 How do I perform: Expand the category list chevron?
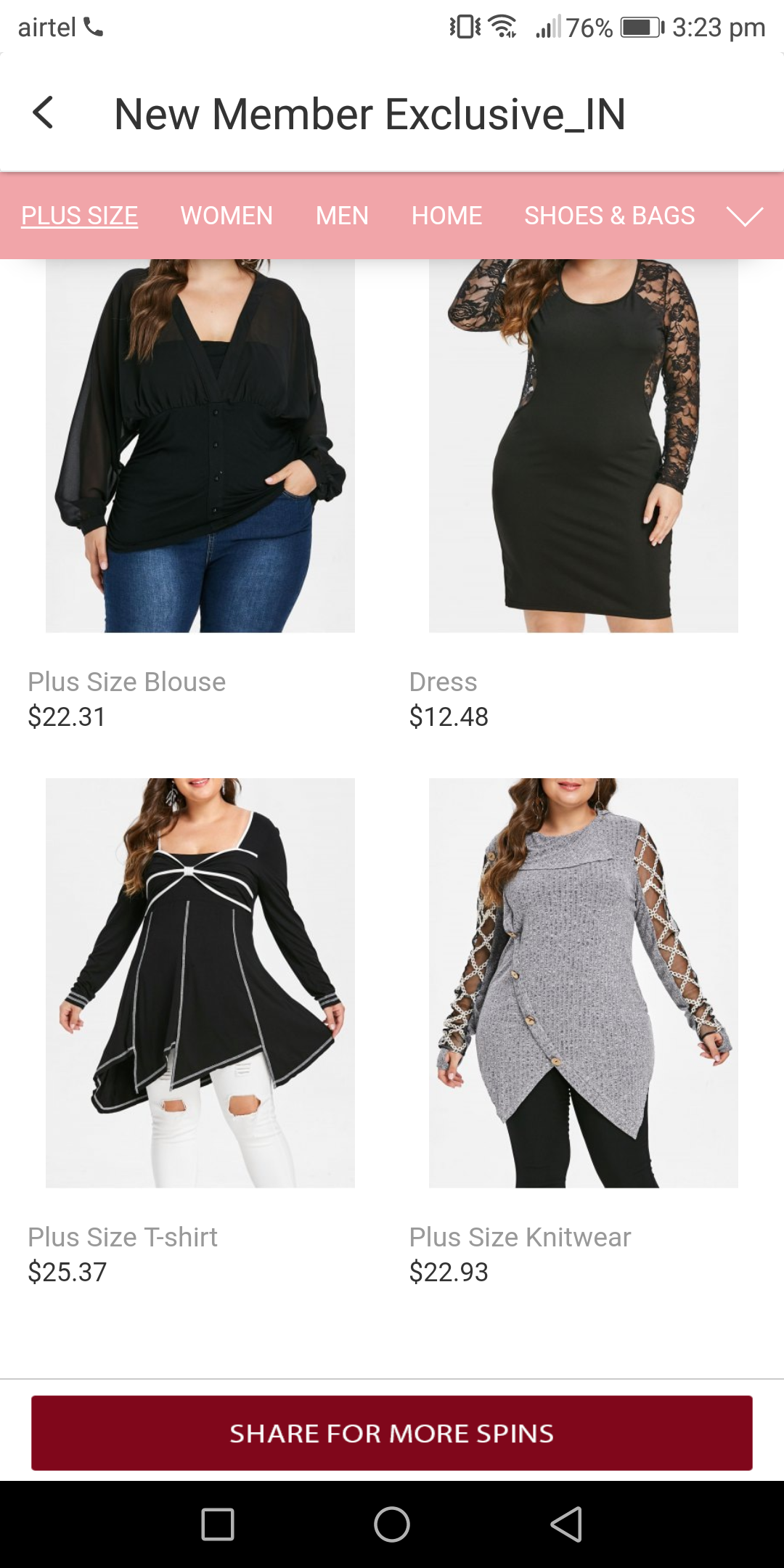coord(745,216)
